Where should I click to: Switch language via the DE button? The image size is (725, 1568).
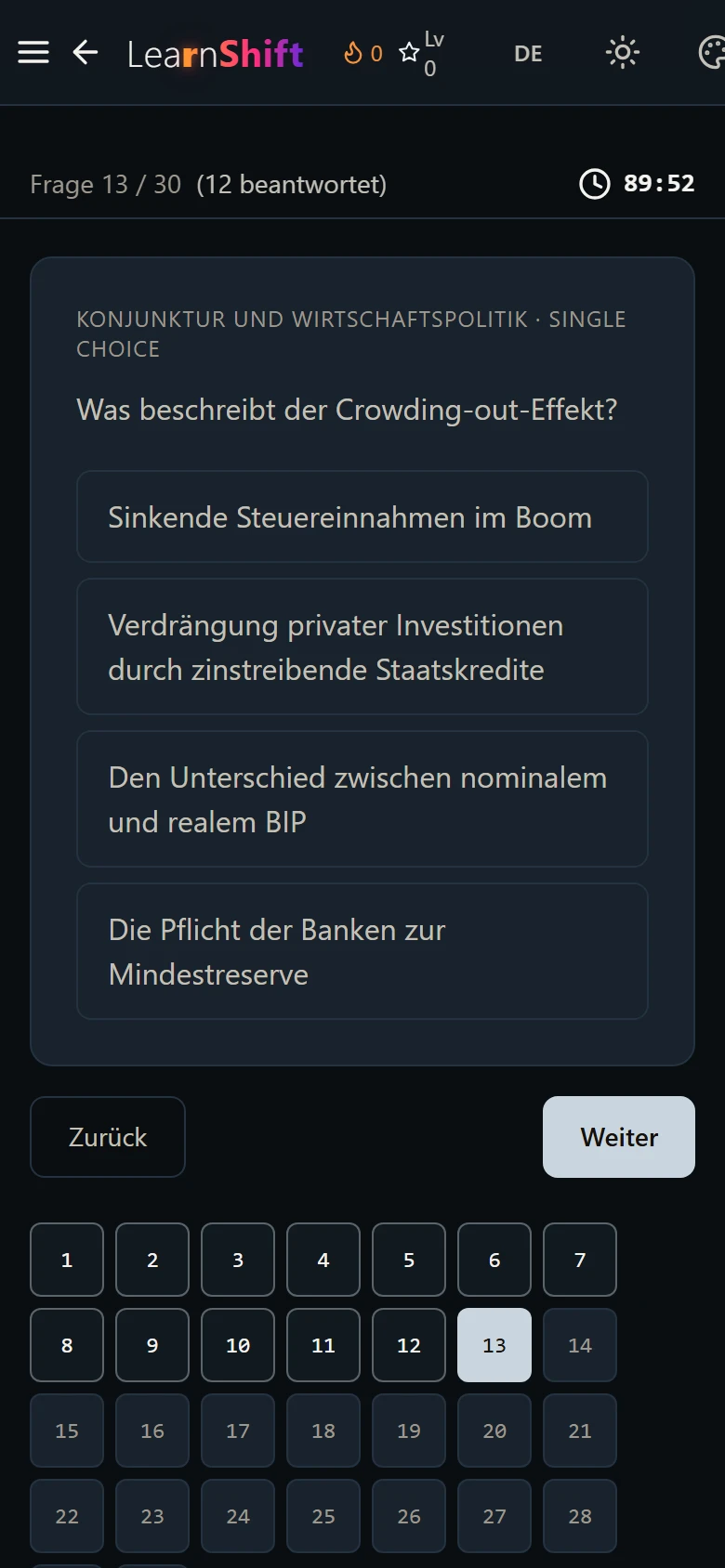(x=528, y=54)
